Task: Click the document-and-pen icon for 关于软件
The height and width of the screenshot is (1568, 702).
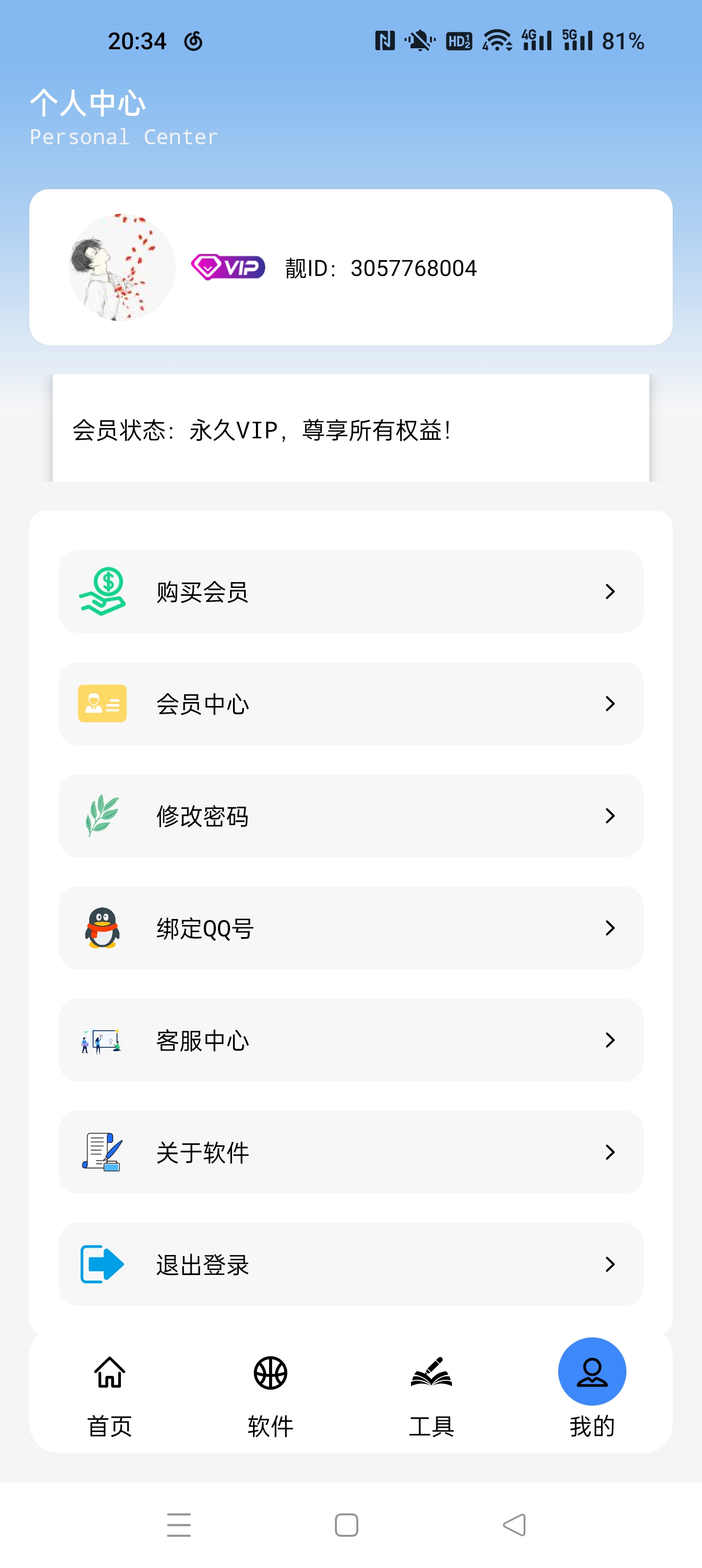Action: click(x=101, y=1152)
